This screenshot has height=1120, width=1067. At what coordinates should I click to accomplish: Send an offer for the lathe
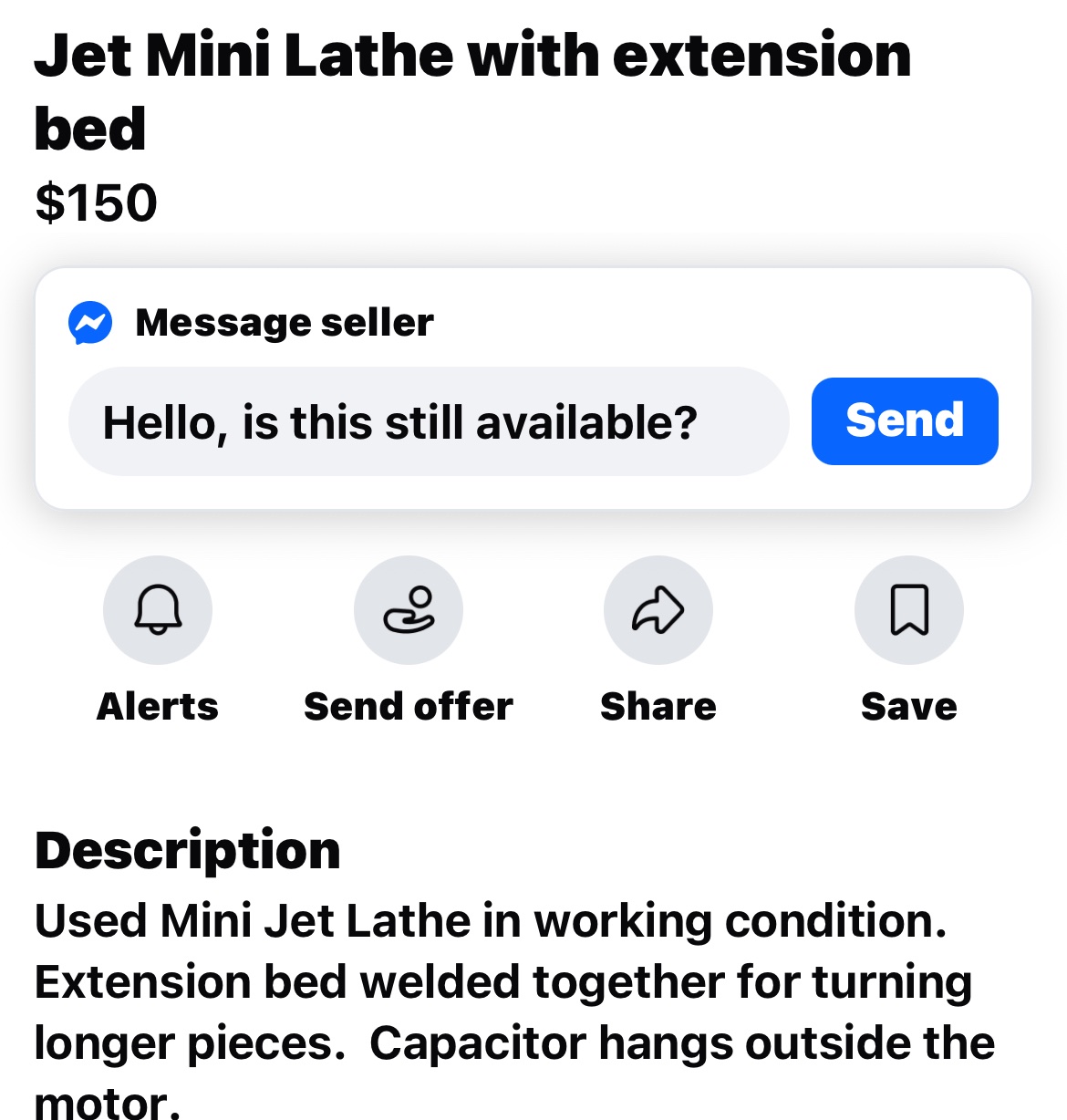click(x=408, y=610)
